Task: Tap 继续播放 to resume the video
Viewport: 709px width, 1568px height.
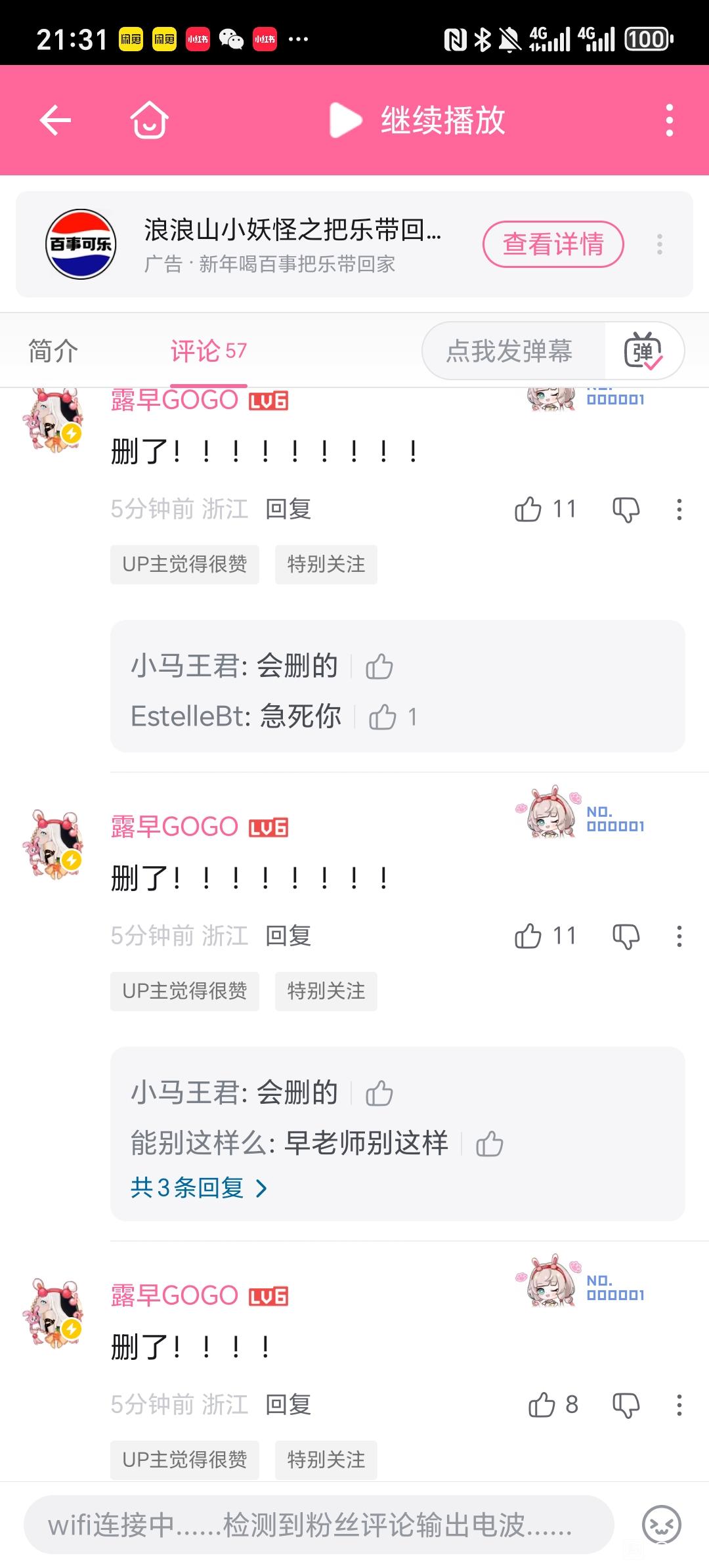Action: click(x=418, y=120)
